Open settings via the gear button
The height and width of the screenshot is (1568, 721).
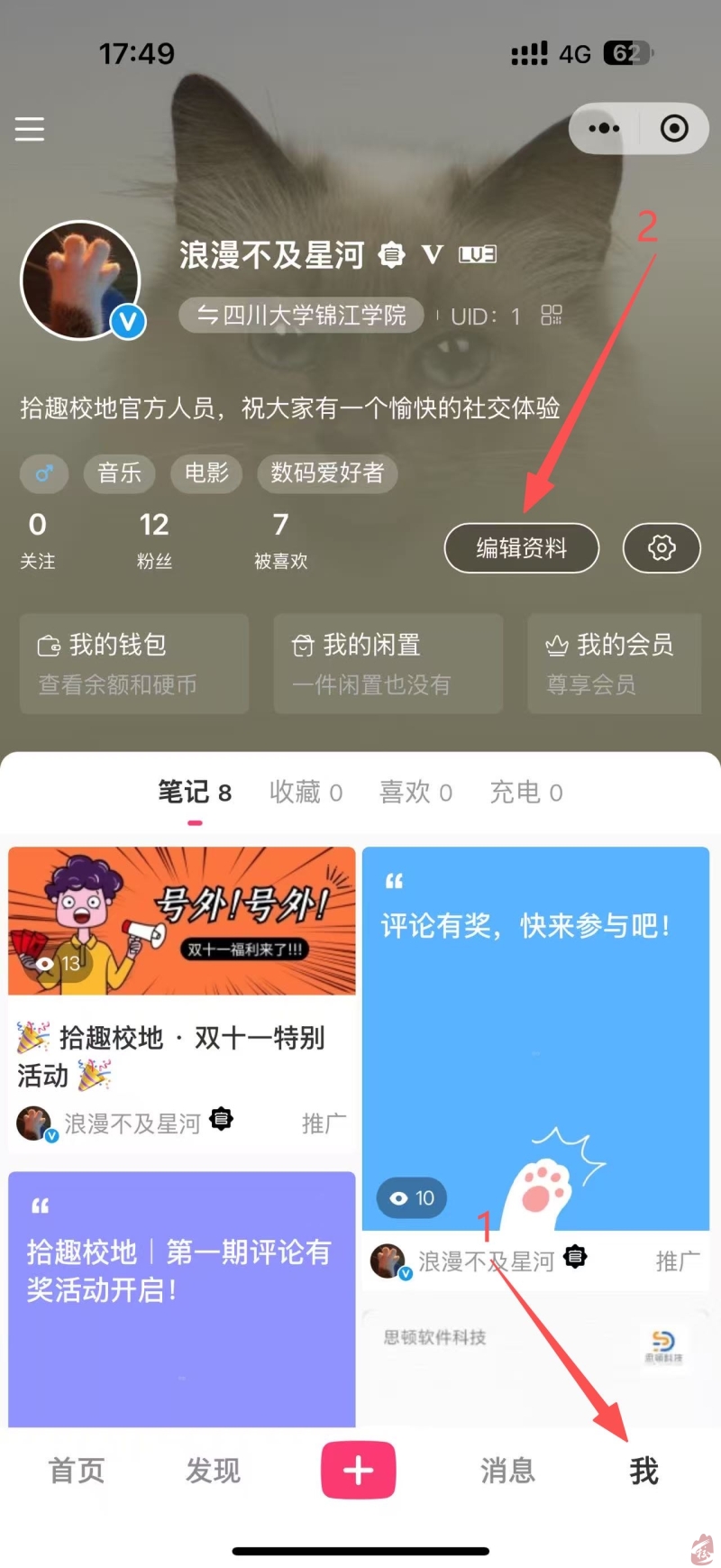tap(662, 547)
